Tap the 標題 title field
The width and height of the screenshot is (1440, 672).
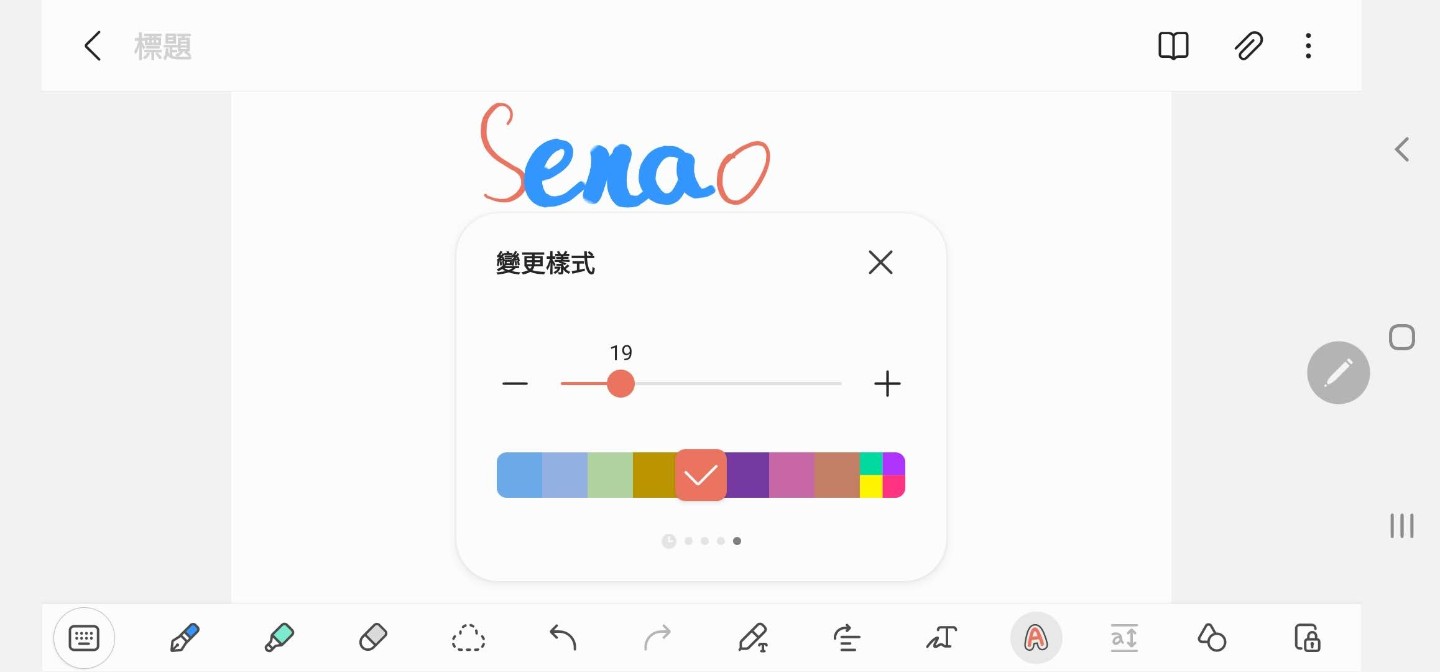pos(163,46)
